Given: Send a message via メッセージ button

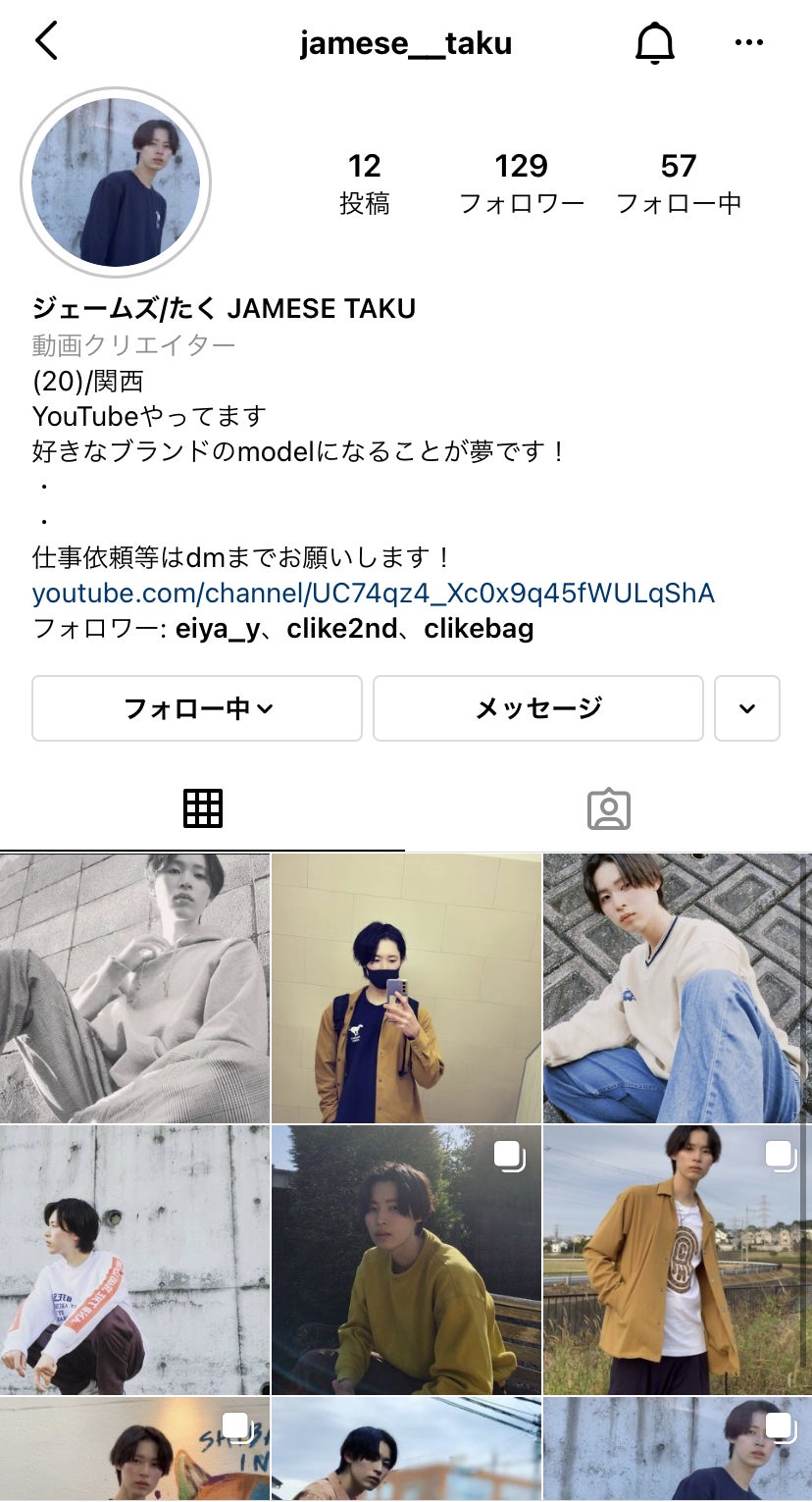Looking at the screenshot, I should 537,707.
